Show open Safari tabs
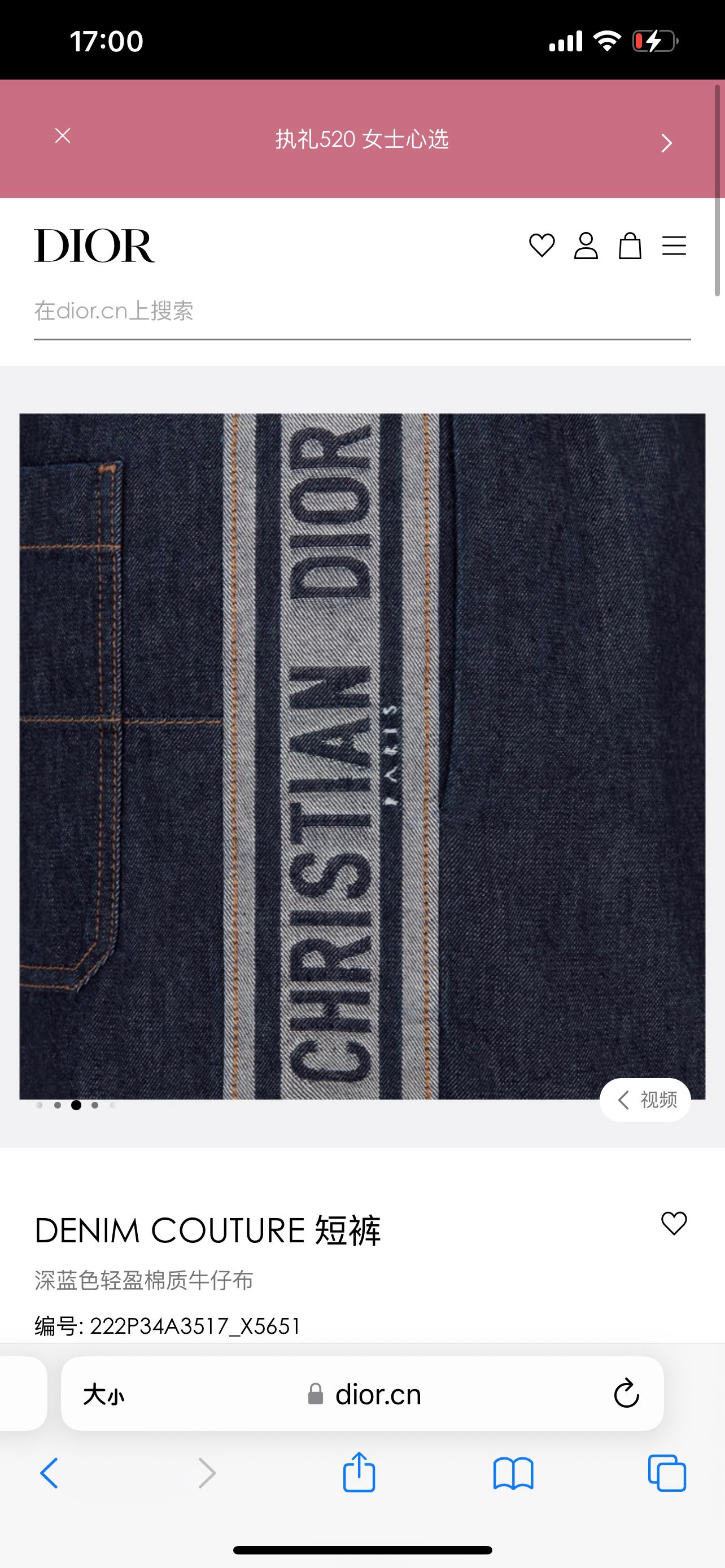This screenshot has width=725, height=1568. [x=667, y=1473]
